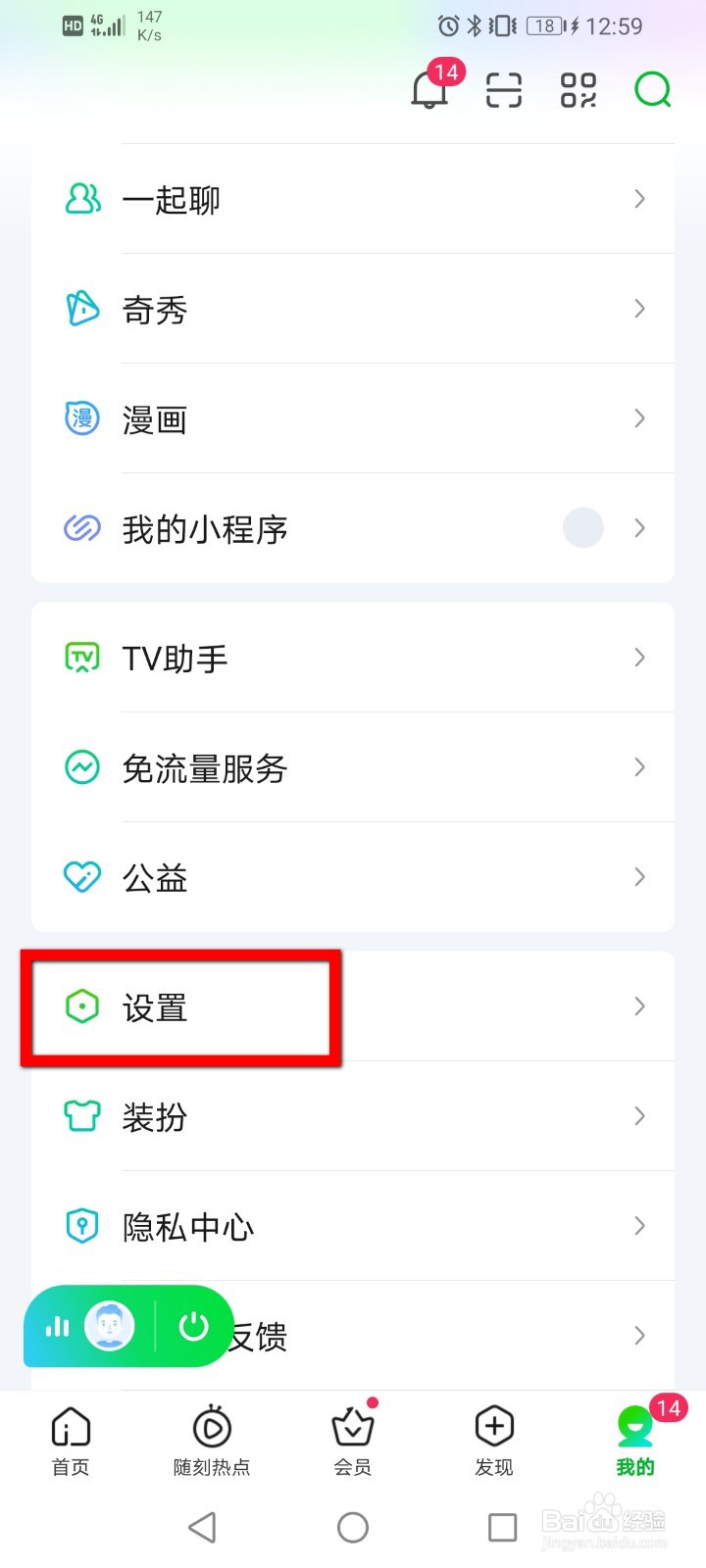Select the 奇秀 live streaming icon
This screenshot has width=706, height=1568.
point(82,309)
